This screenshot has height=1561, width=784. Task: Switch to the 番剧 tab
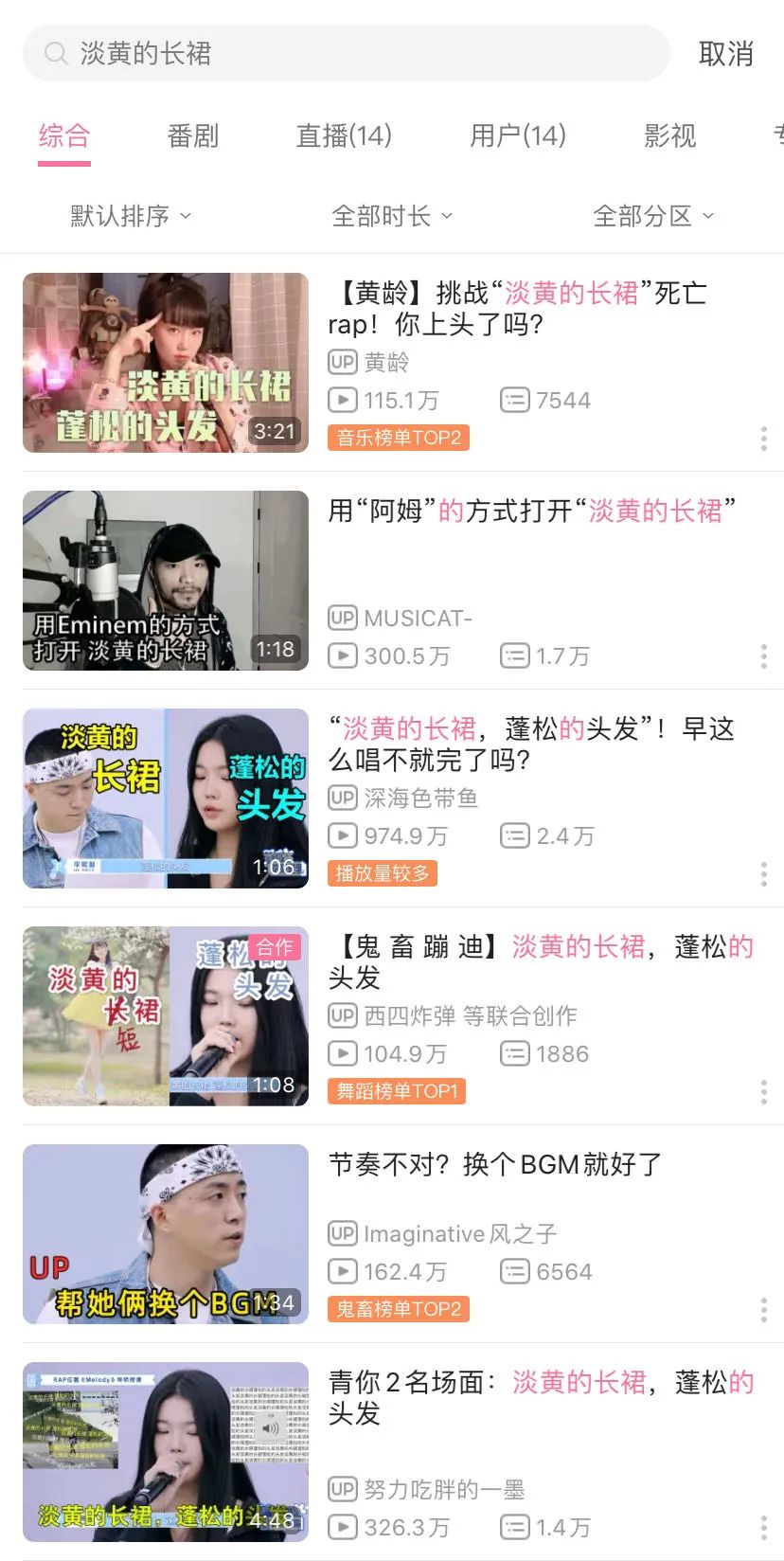[193, 136]
